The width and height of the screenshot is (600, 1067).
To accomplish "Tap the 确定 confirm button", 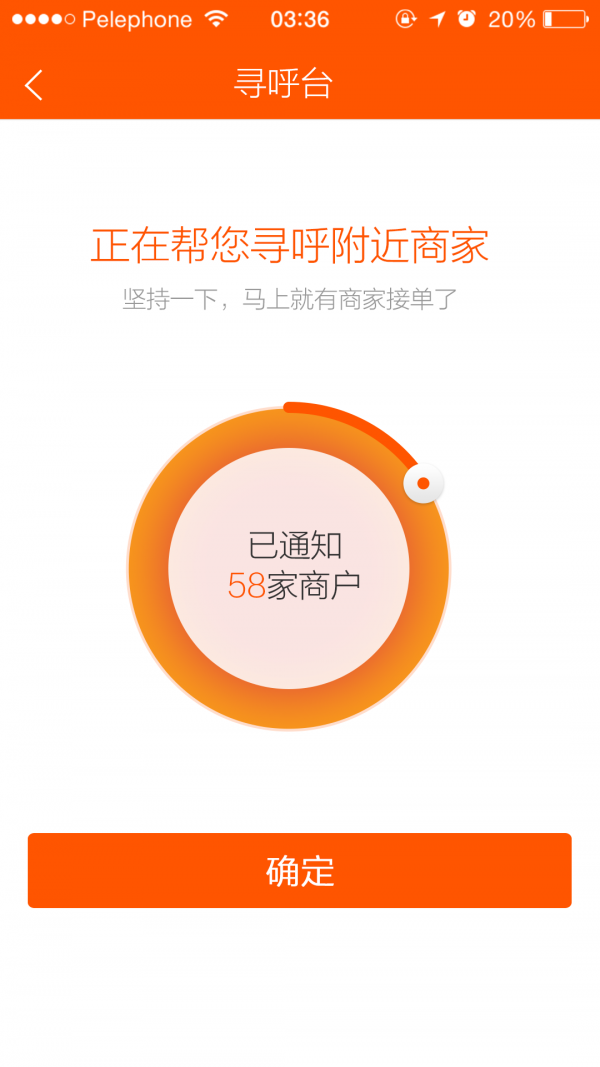I will 299,870.
